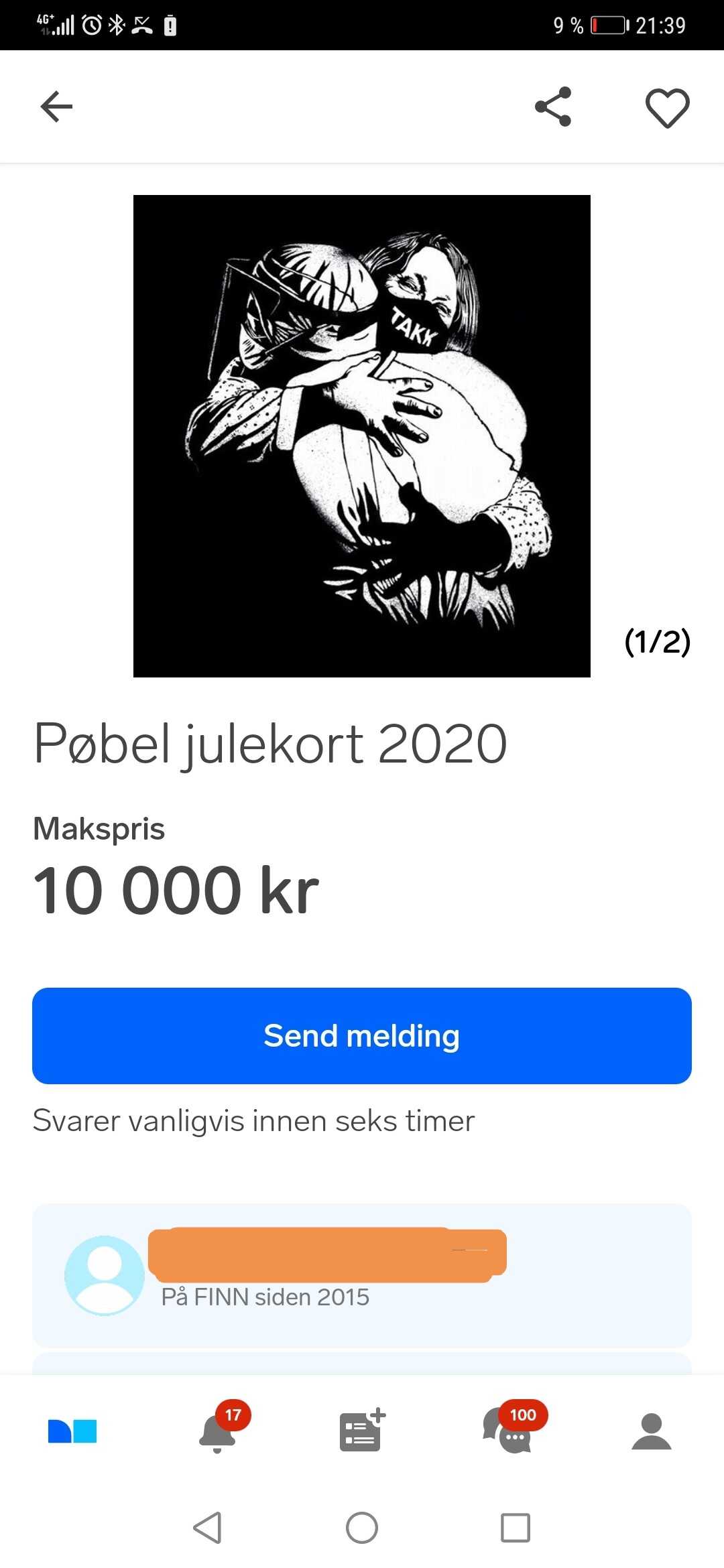Tap the system home button
The image size is (724, 1568).
coord(362,1528)
